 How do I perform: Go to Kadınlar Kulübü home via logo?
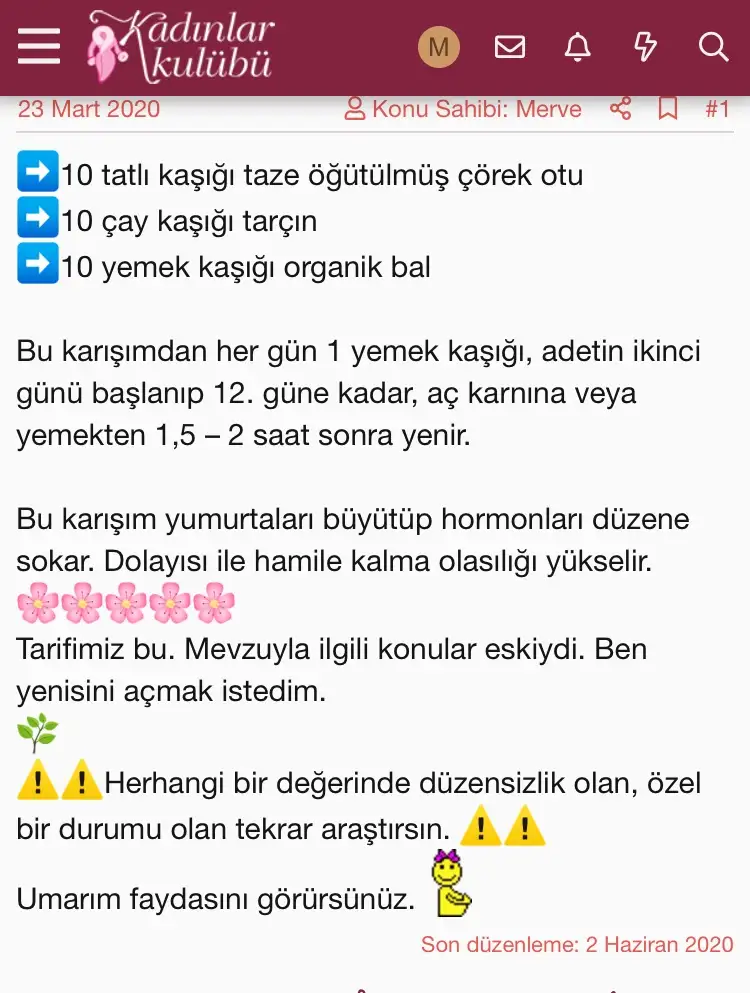click(180, 46)
